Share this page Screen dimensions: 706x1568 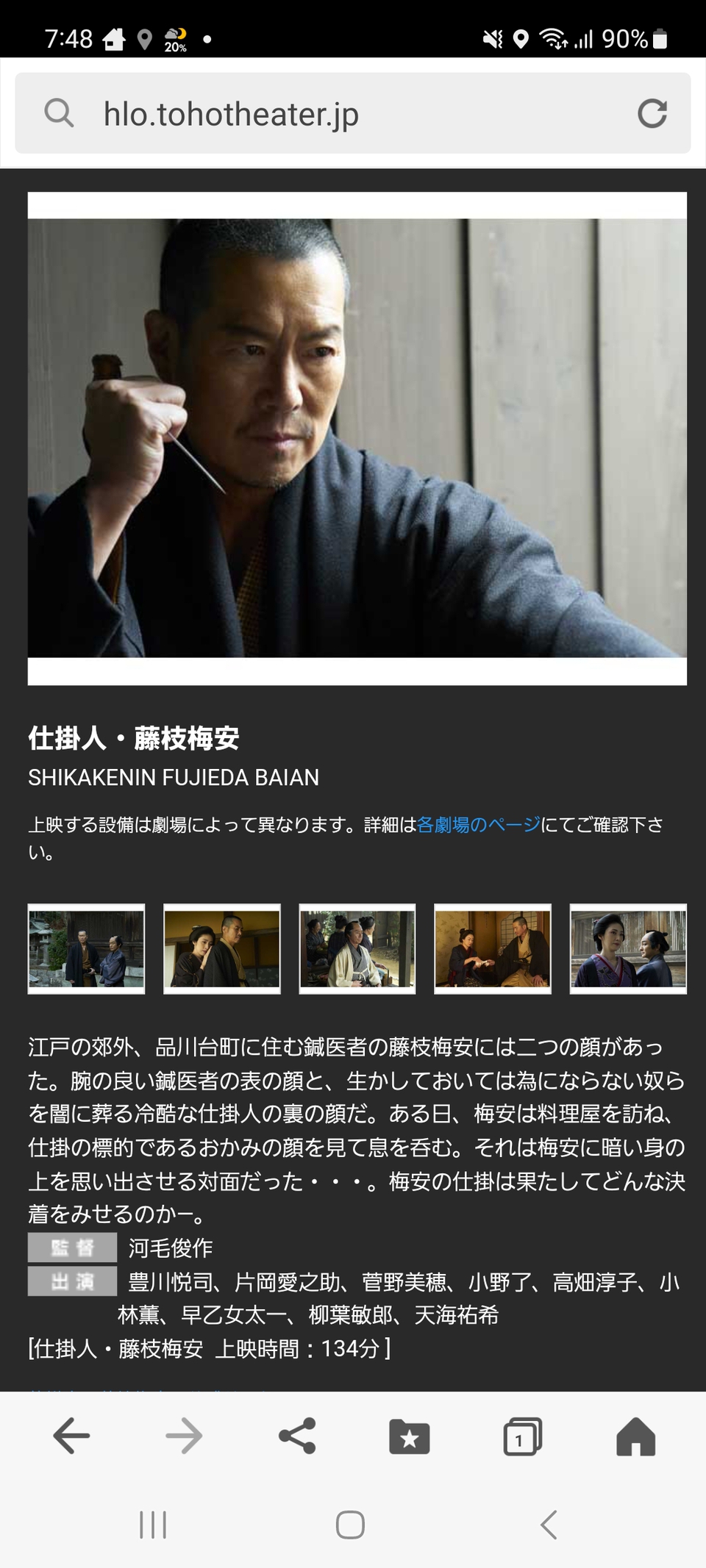click(x=297, y=1436)
